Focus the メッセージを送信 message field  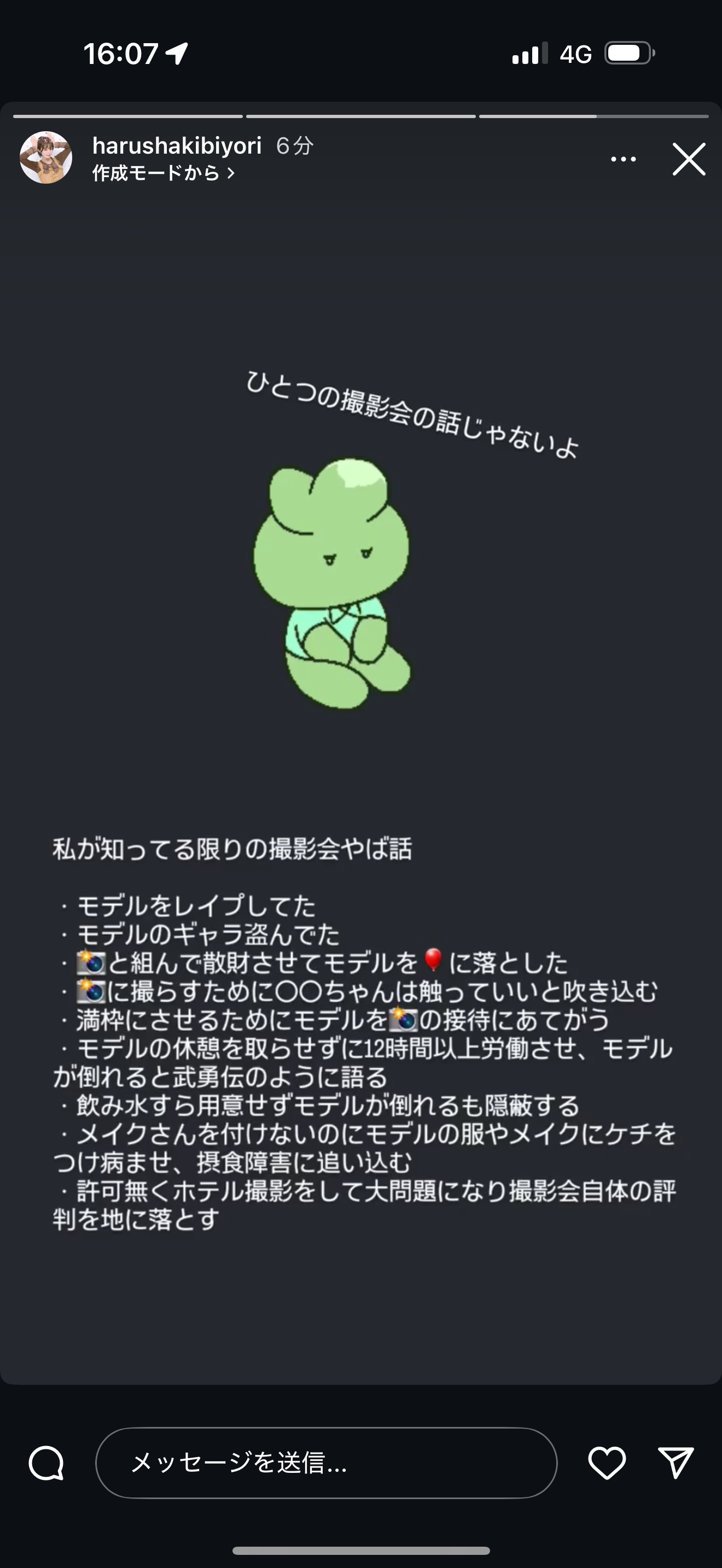(x=325, y=1462)
